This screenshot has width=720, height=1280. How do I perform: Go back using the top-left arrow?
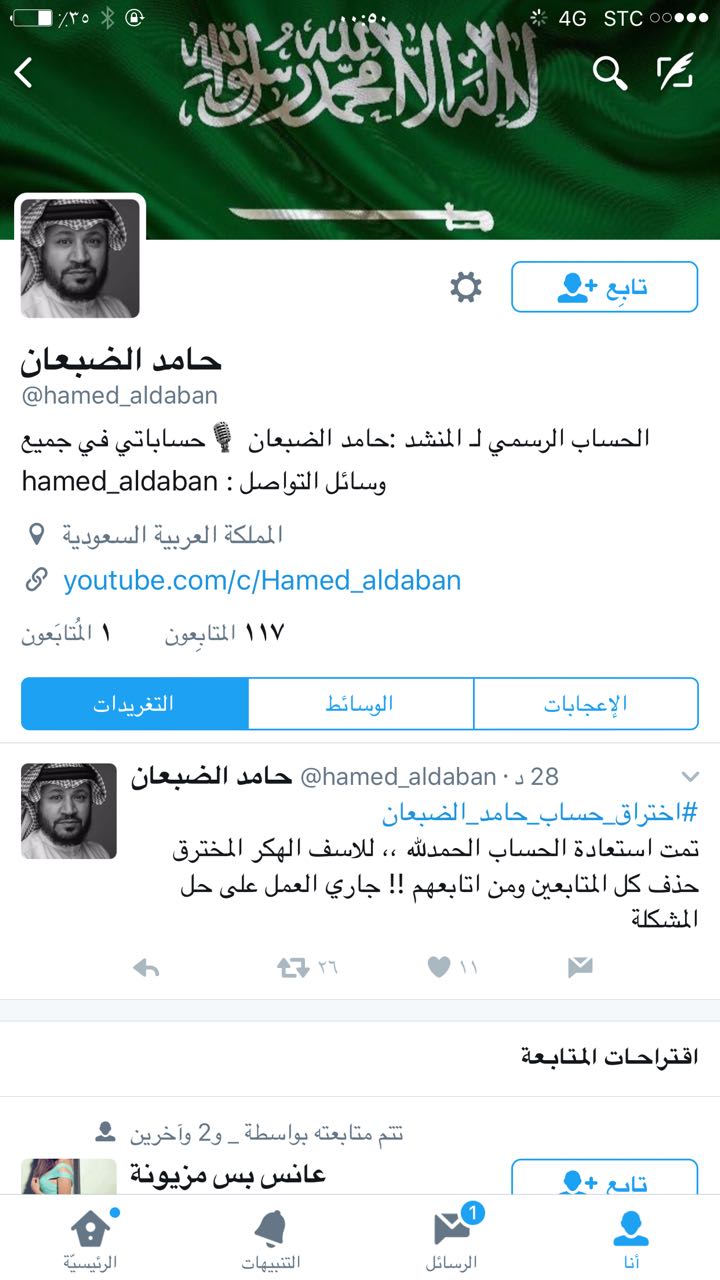(x=24, y=72)
